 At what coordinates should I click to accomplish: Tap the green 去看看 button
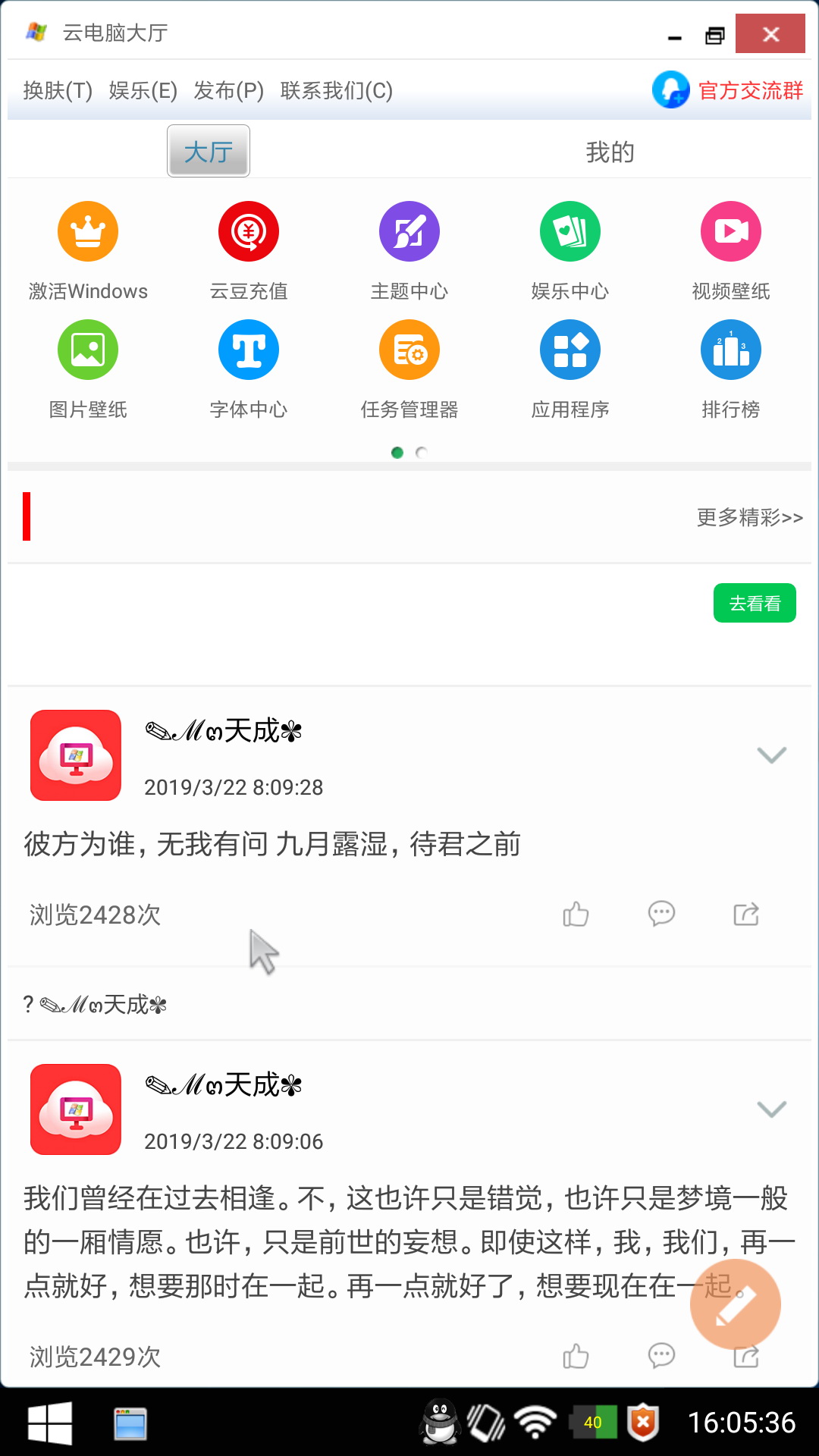[x=755, y=604]
